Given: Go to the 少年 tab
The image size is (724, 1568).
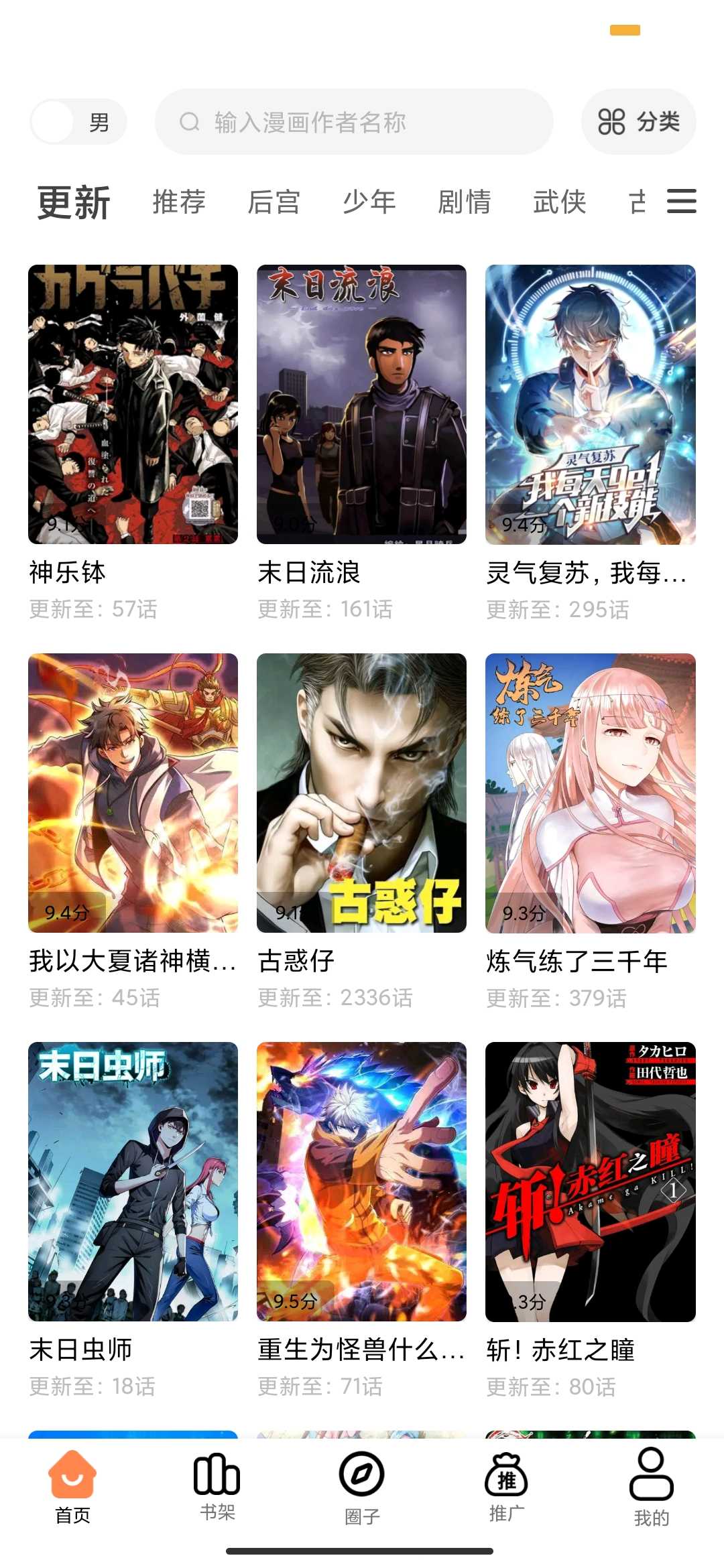Looking at the screenshot, I should [369, 202].
